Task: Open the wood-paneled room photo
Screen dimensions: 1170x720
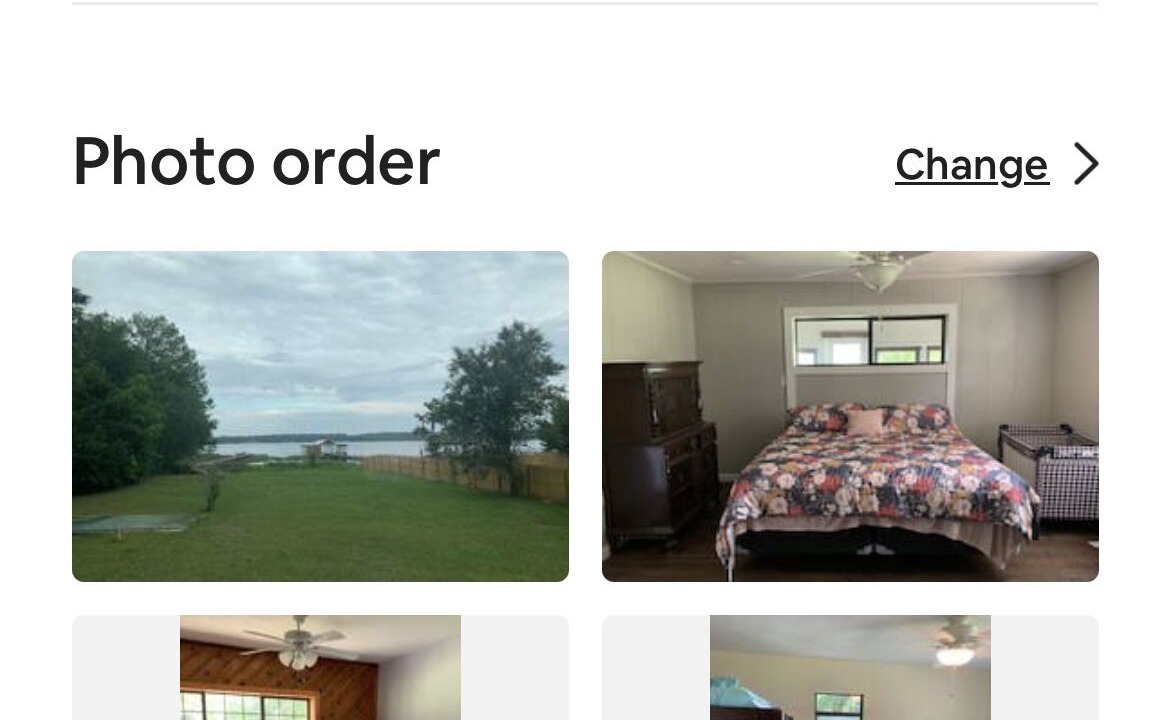Action: point(320,668)
